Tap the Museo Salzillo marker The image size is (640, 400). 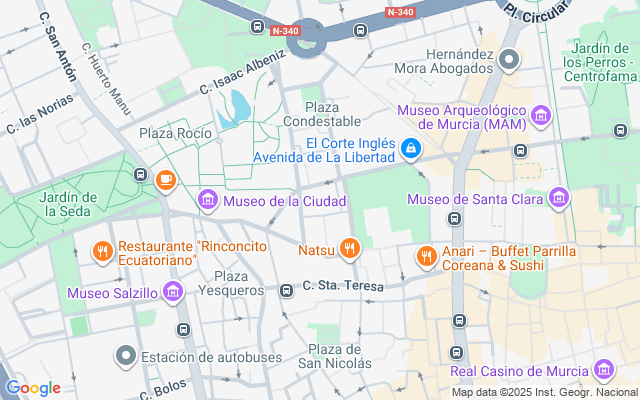[x=174, y=293]
